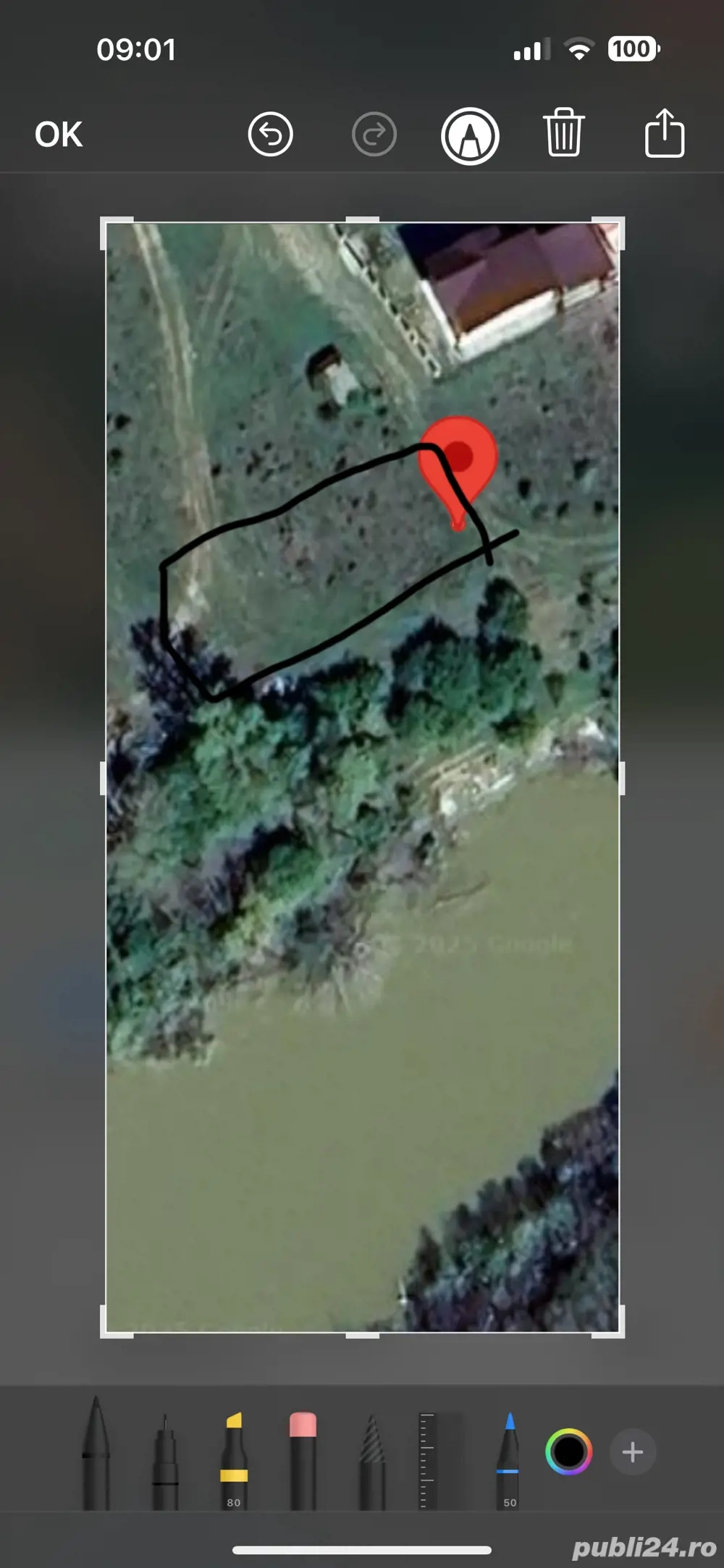Screen dimensions: 724x1568
Task: Select the pen drawing tool
Action: [x=96, y=1454]
